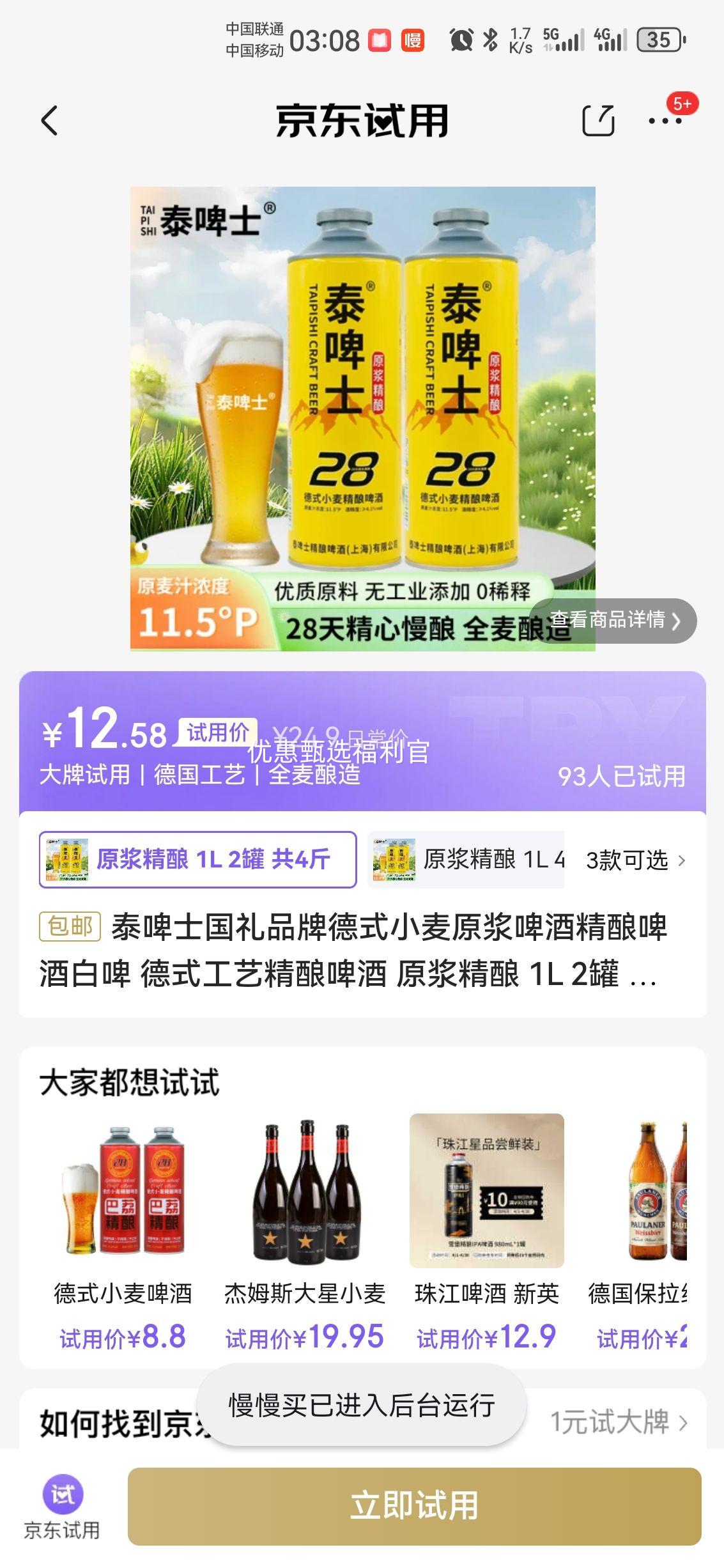Open the three-dot overflow menu
Viewport: 724px width, 1568px height.
point(665,120)
